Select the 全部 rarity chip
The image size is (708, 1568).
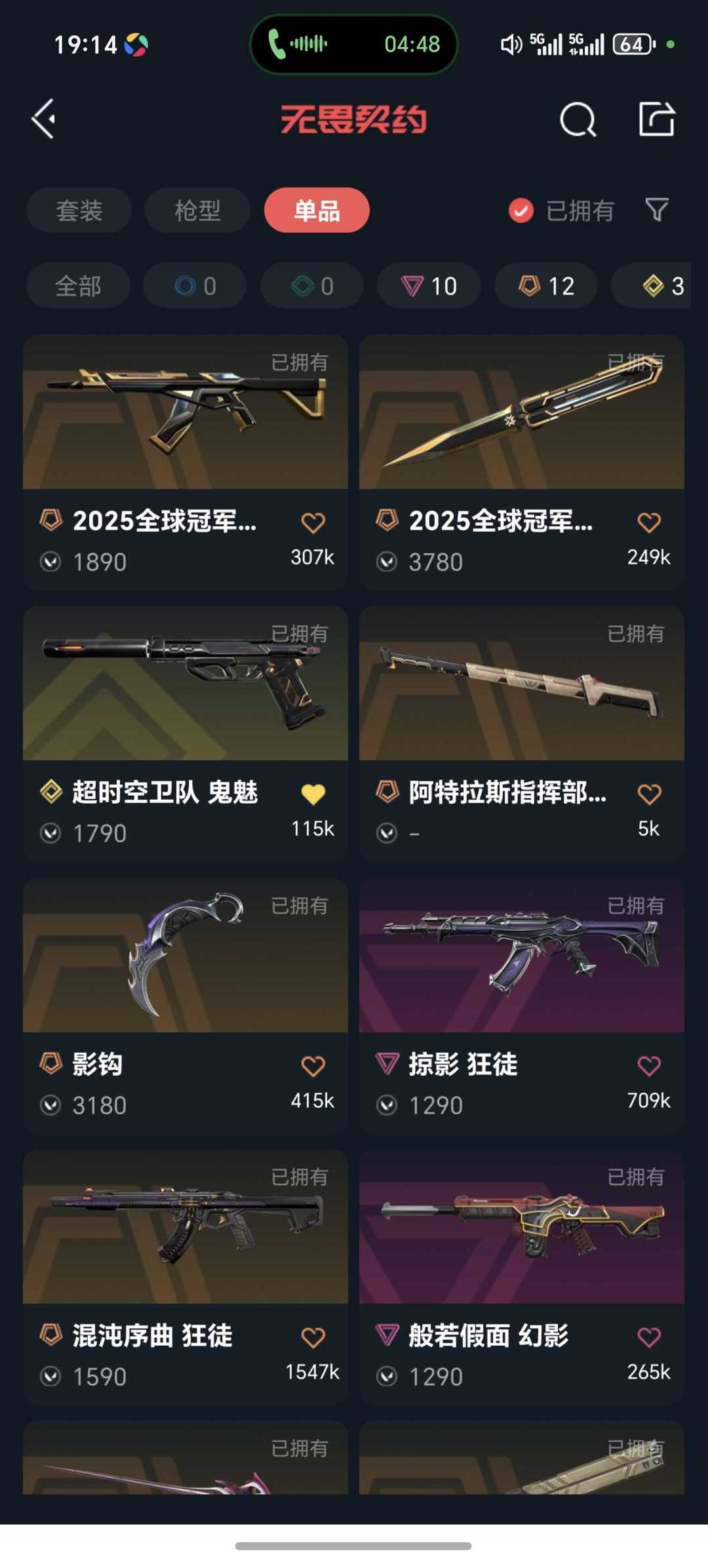(78, 286)
